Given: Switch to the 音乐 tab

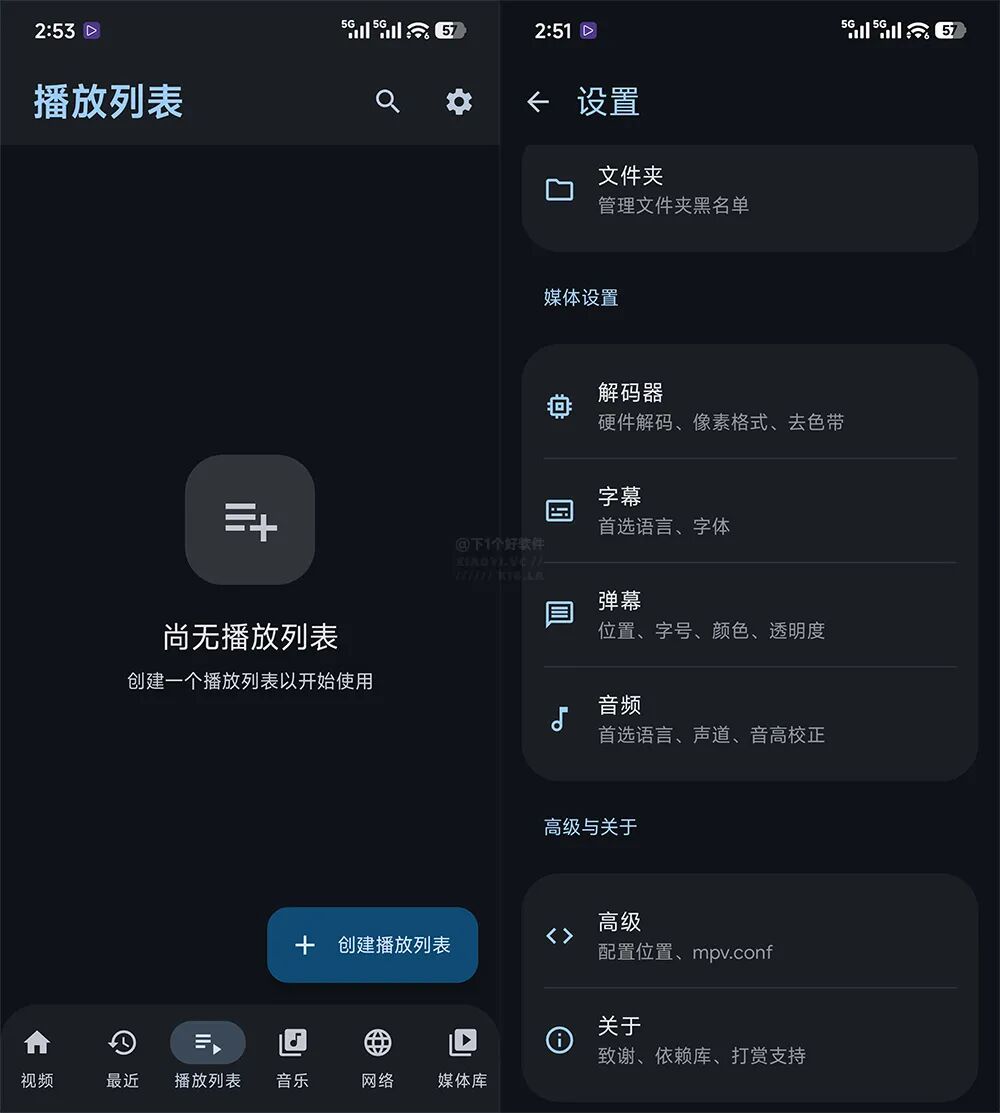Looking at the screenshot, I should coord(292,1058).
